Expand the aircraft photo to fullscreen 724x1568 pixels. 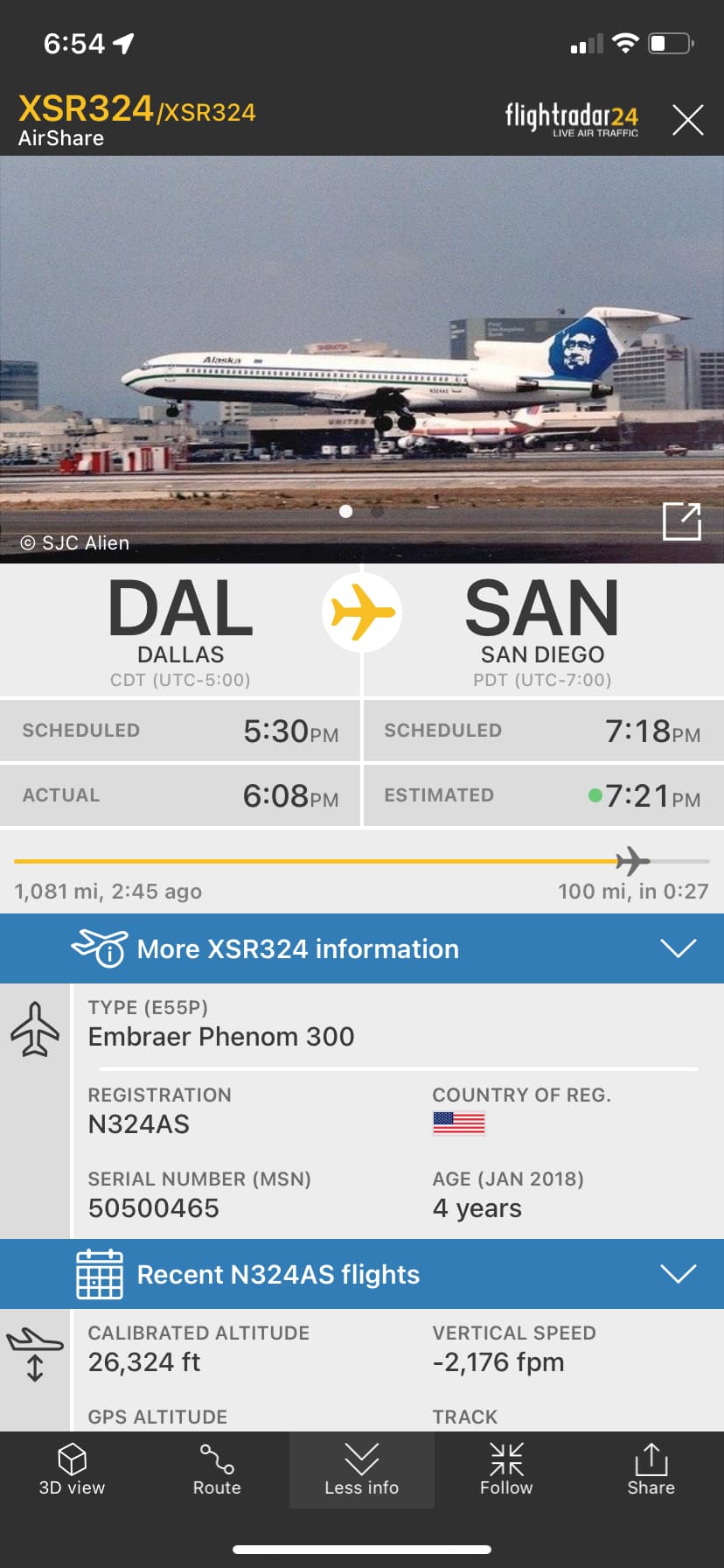pyautogui.click(x=681, y=522)
